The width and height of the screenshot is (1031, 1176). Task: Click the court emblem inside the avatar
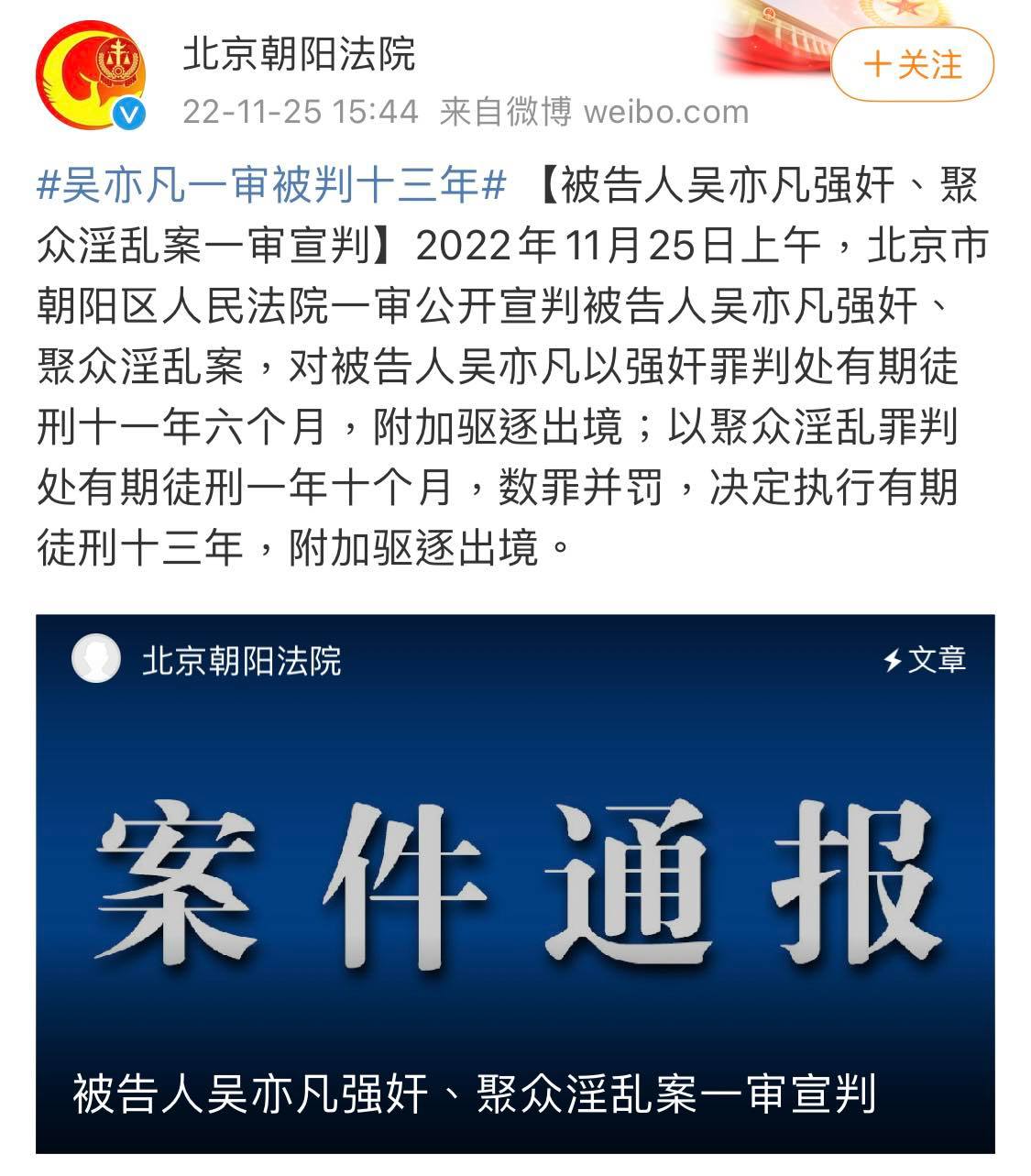pyautogui.click(x=120, y=57)
